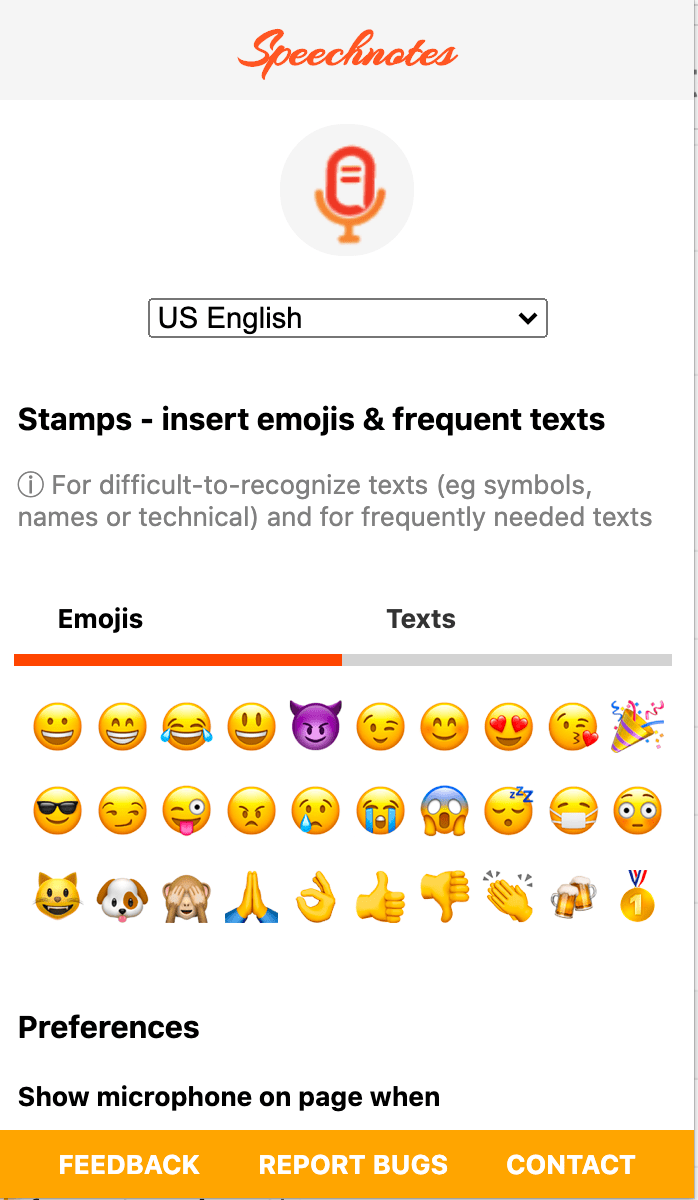Viewport: 698px width, 1200px height.
Task: Open the CONTACT link
Action: (x=571, y=1165)
